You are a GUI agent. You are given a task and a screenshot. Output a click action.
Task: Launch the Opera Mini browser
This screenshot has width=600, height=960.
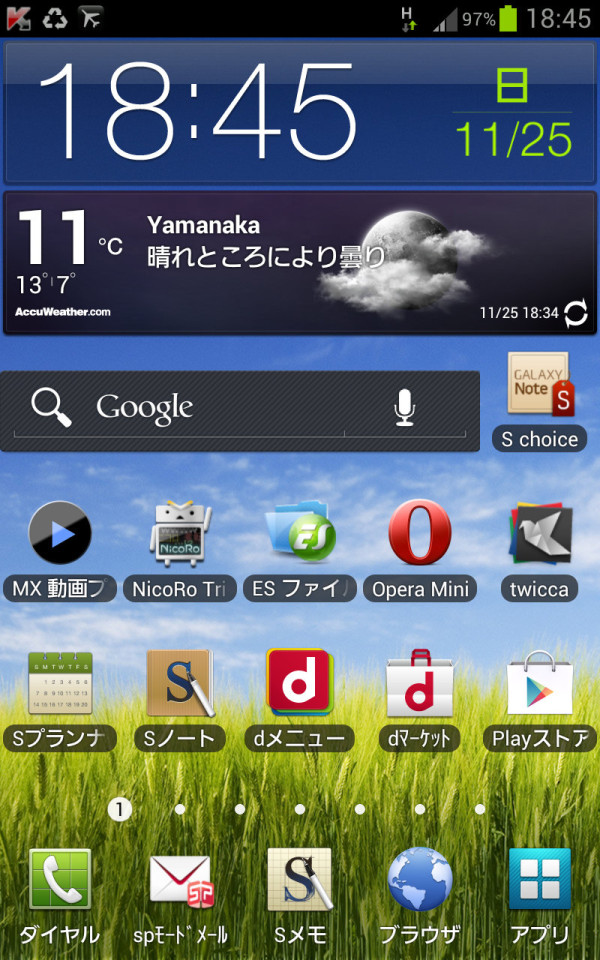(x=419, y=550)
